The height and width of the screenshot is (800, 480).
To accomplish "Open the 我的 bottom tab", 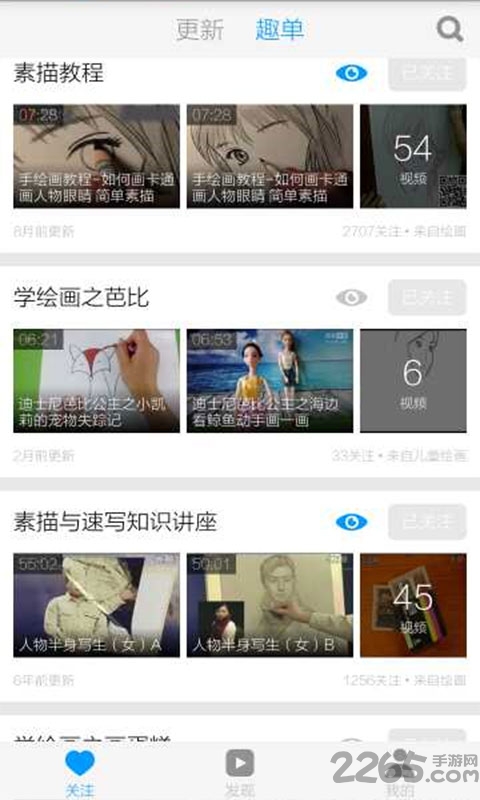I will coord(400,773).
